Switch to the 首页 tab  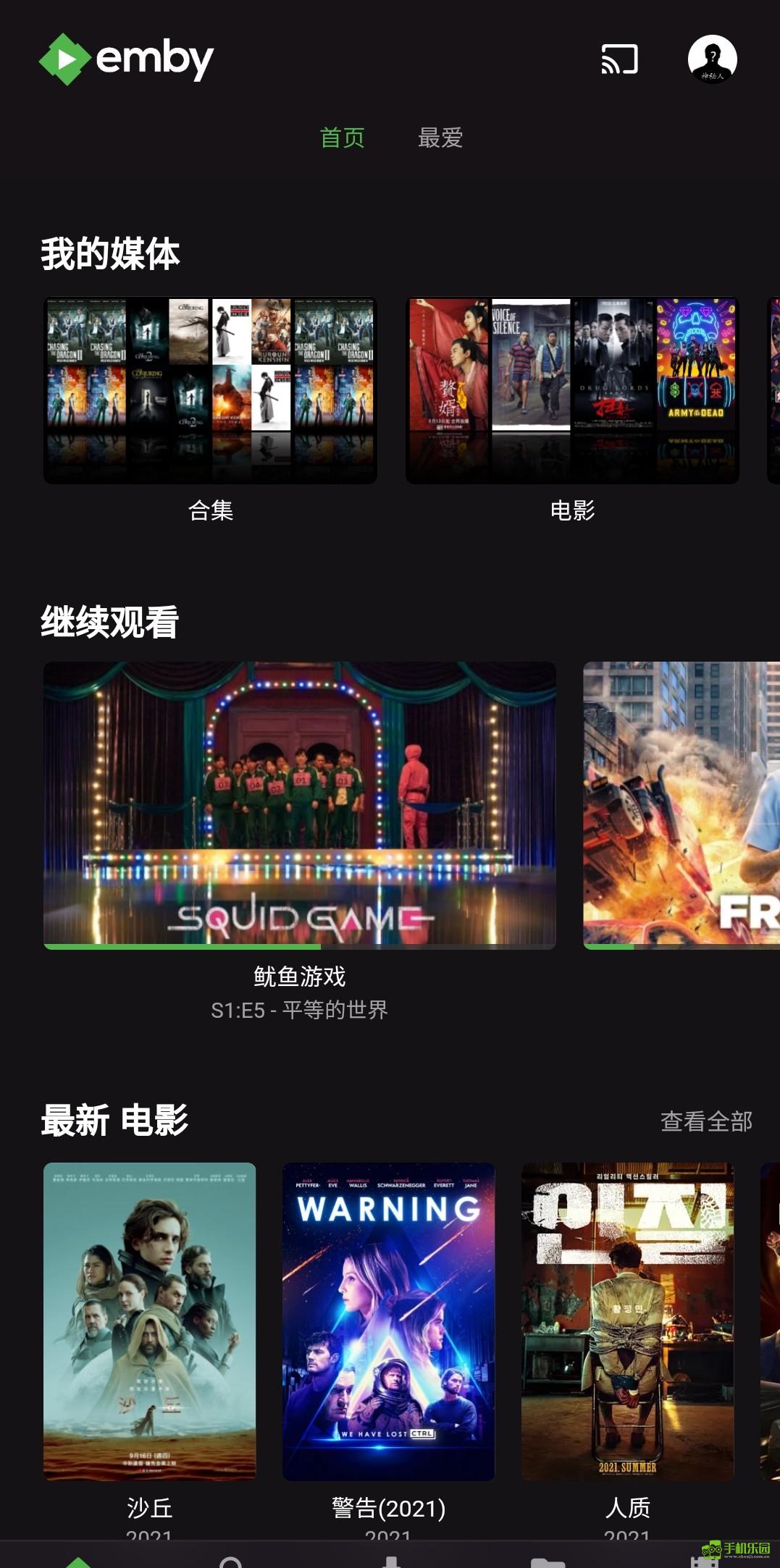pos(342,138)
